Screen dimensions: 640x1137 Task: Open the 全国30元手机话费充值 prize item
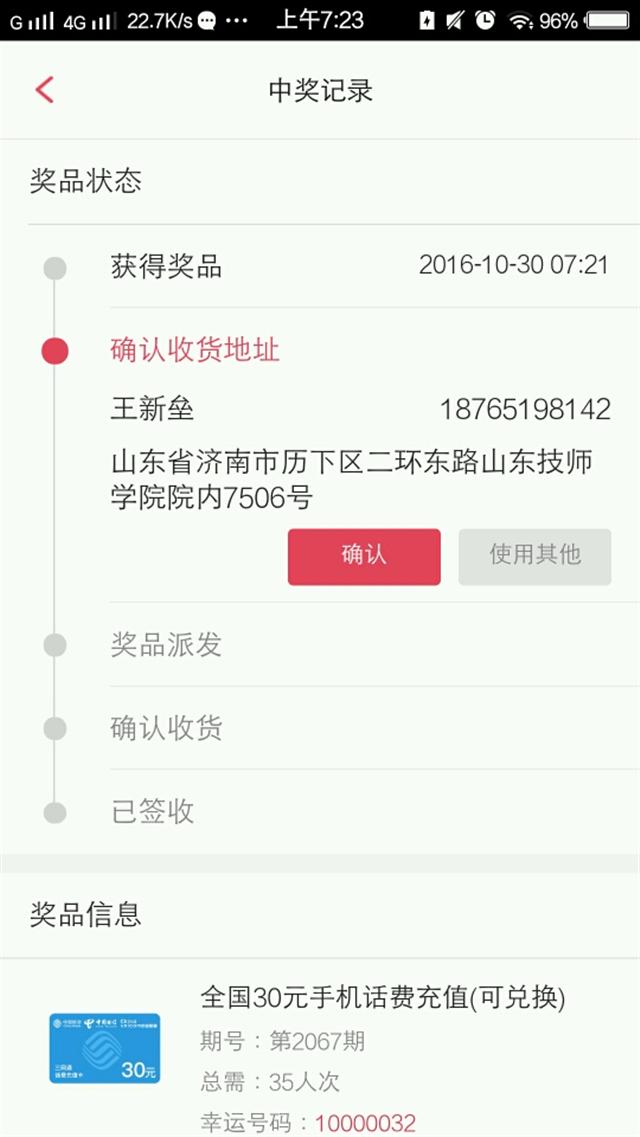(x=320, y=1048)
